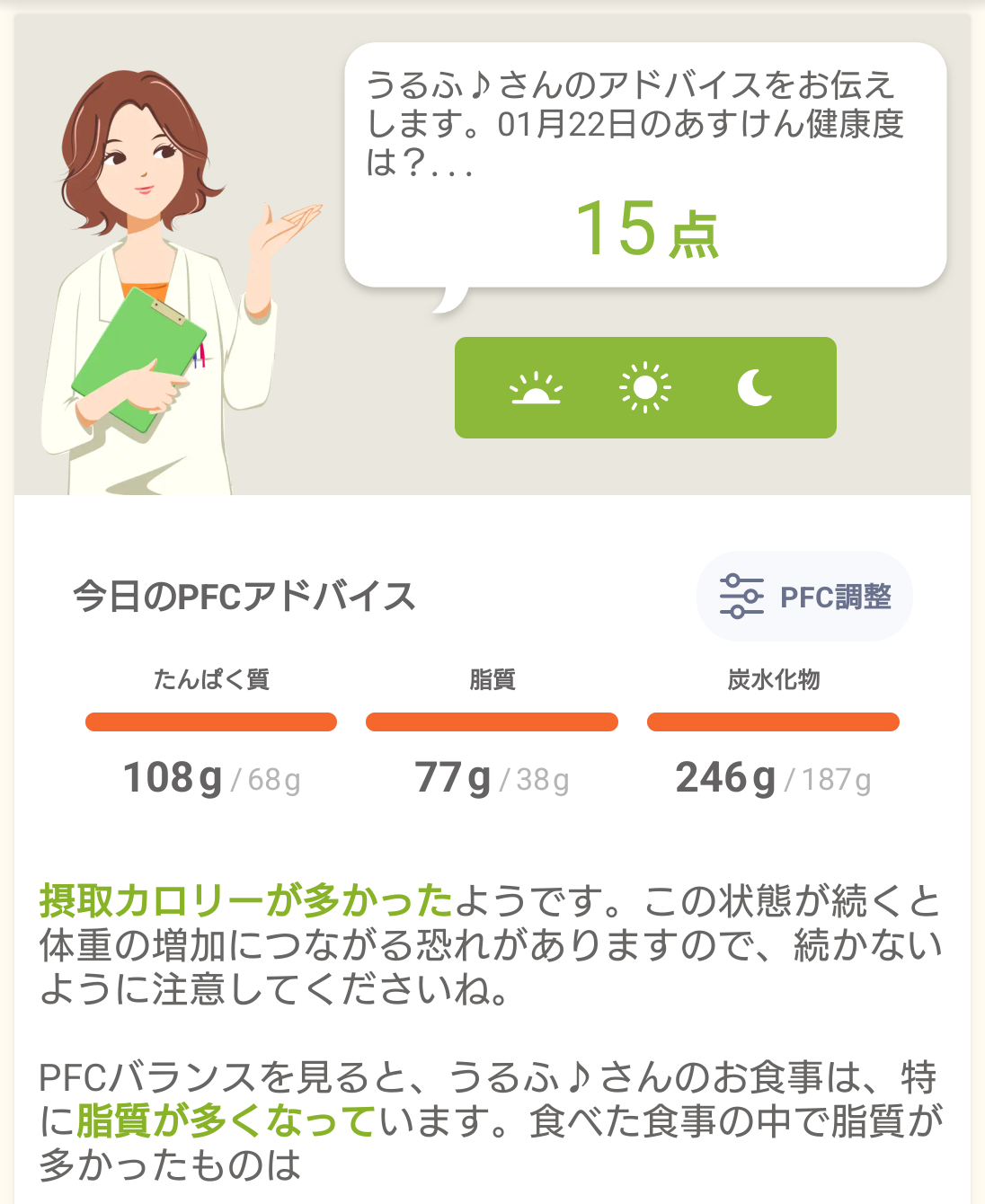Screen dimensions: 985x1204
Task: Open PFC調整 settings
Action: click(x=804, y=597)
